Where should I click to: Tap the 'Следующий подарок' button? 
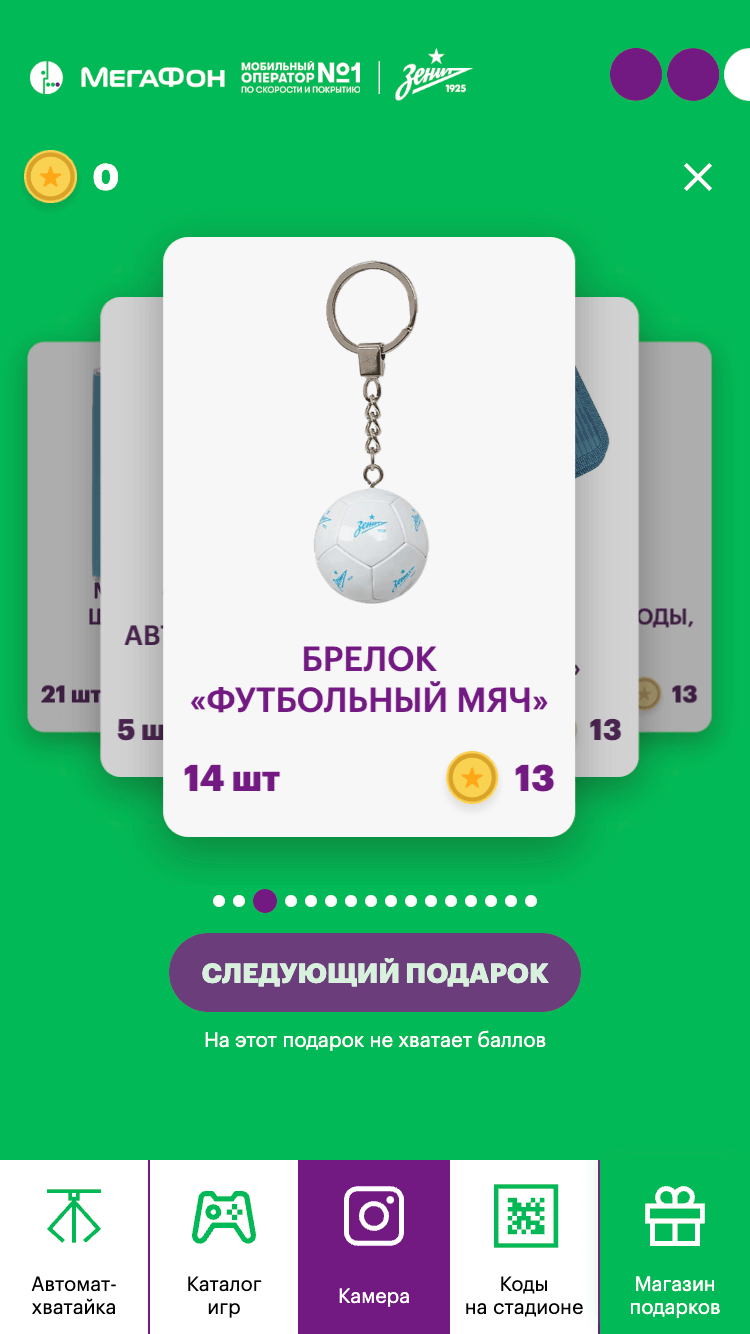click(375, 973)
